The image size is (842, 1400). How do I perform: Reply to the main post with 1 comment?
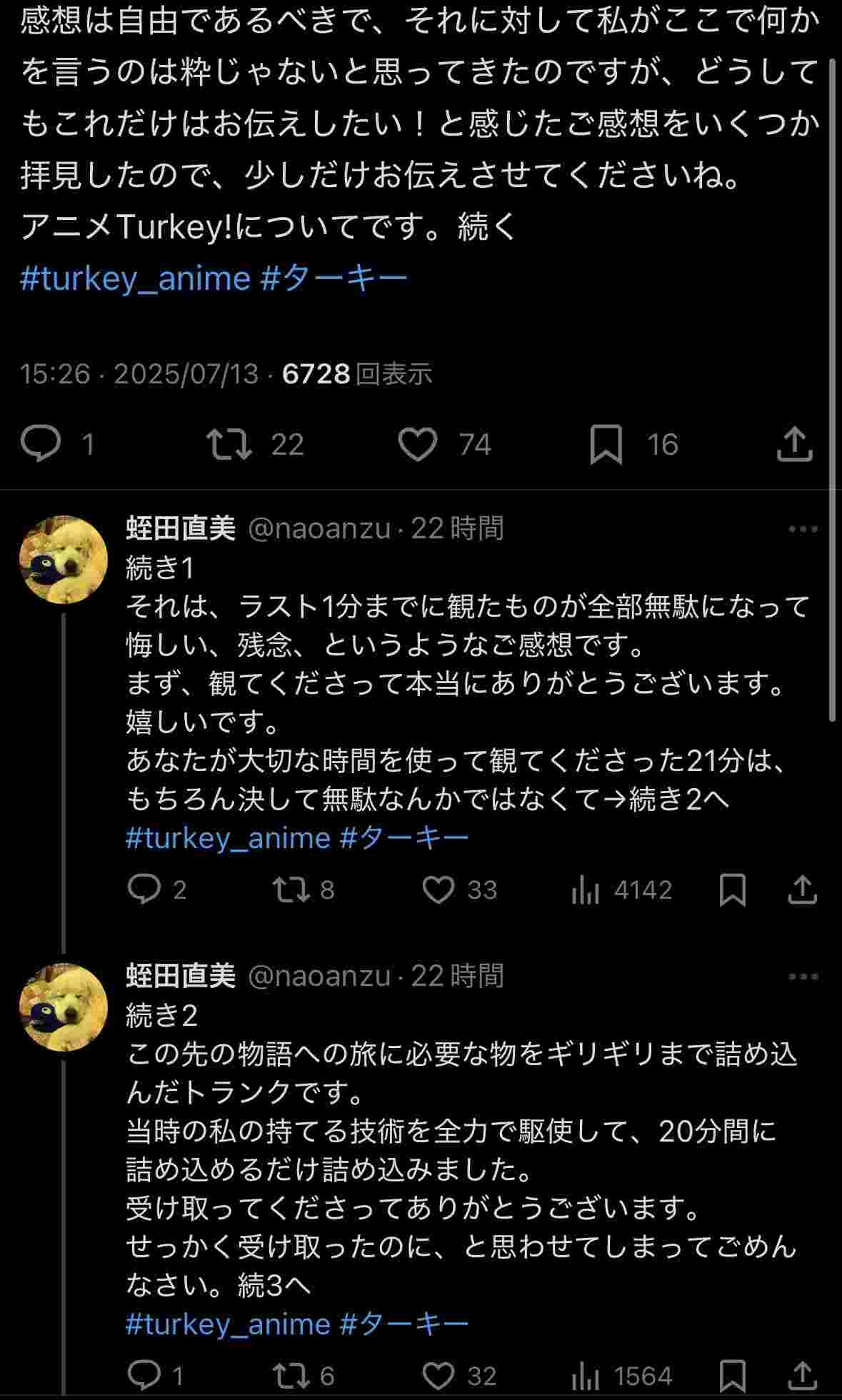(x=41, y=443)
